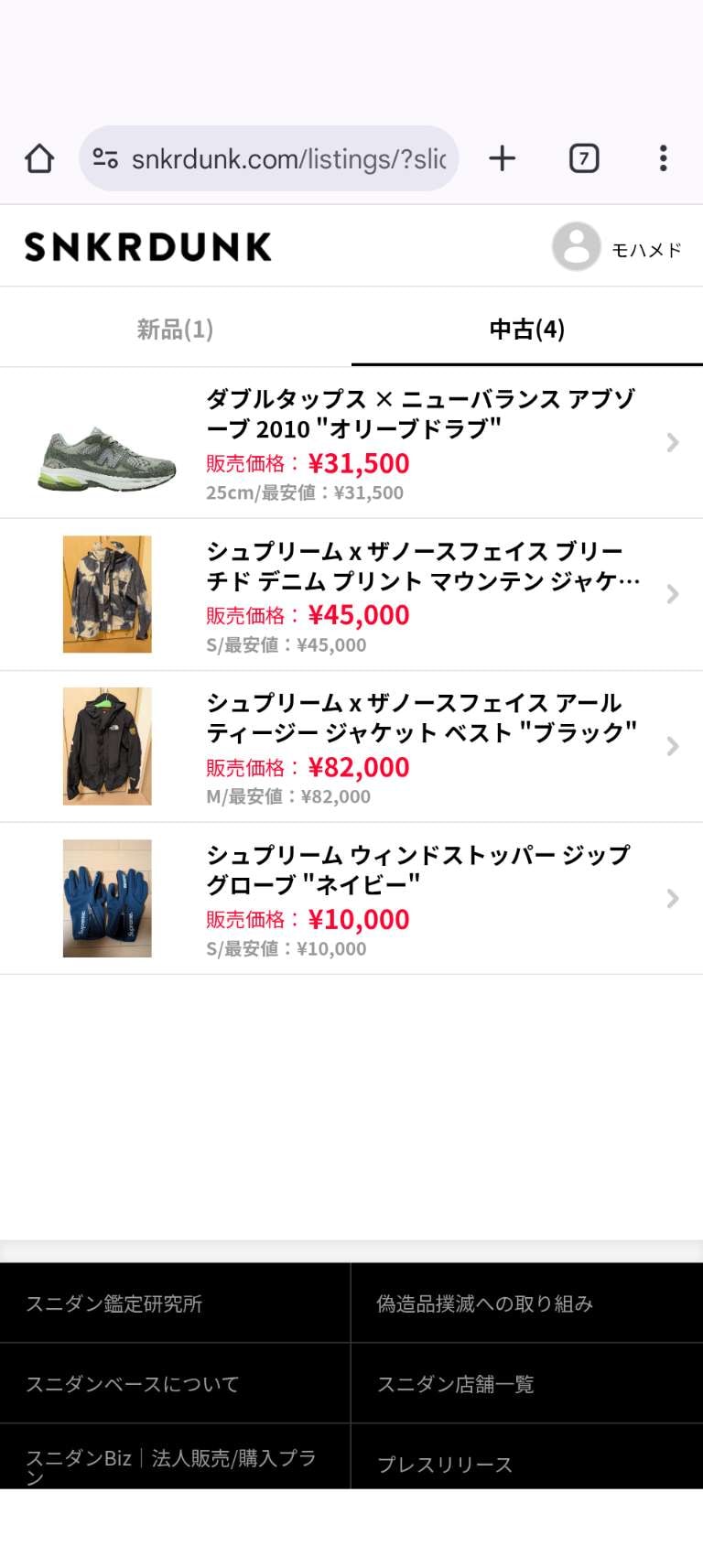Open a new tab with the plus icon
The image size is (703, 1568).
(x=502, y=157)
